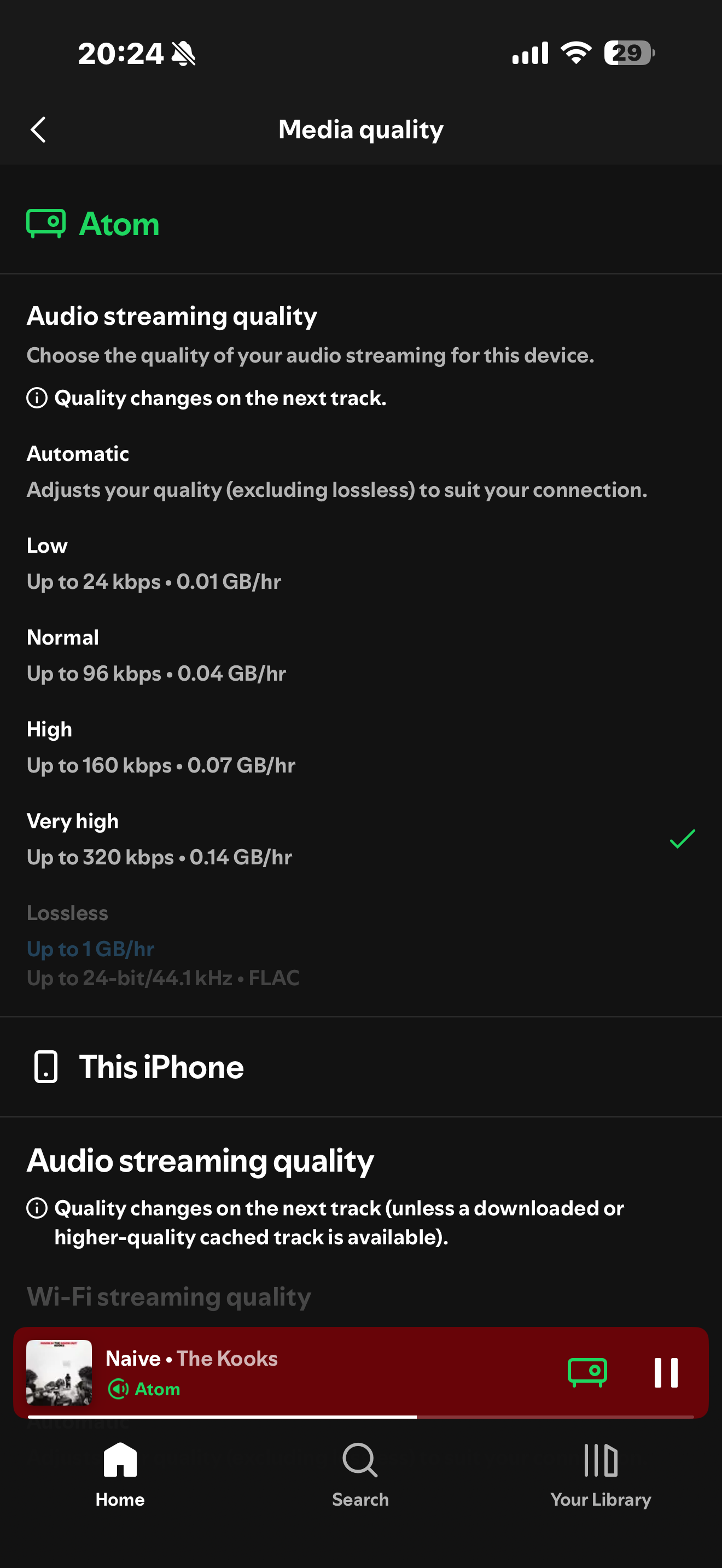
Task: Open the device picker in the mini player
Action: coord(587,1373)
